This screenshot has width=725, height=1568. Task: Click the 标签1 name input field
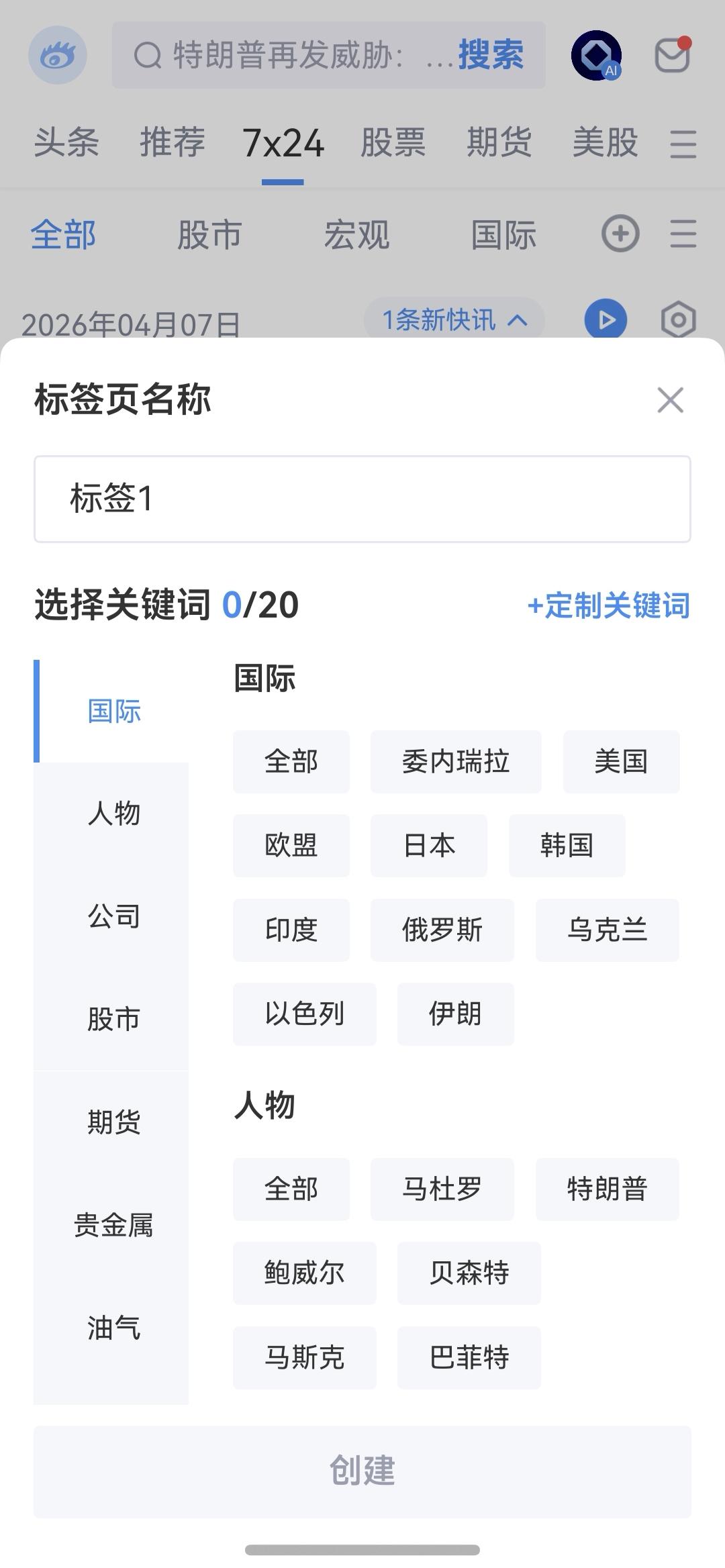coord(362,499)
